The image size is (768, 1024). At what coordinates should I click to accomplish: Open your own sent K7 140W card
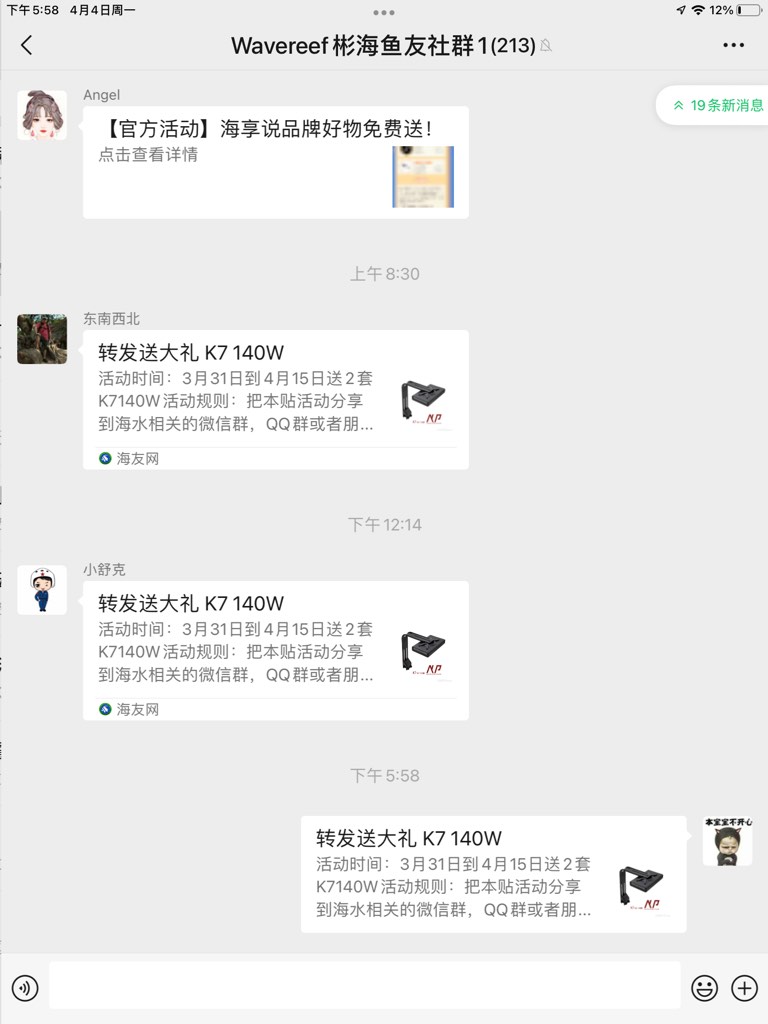tap(493, 874)
